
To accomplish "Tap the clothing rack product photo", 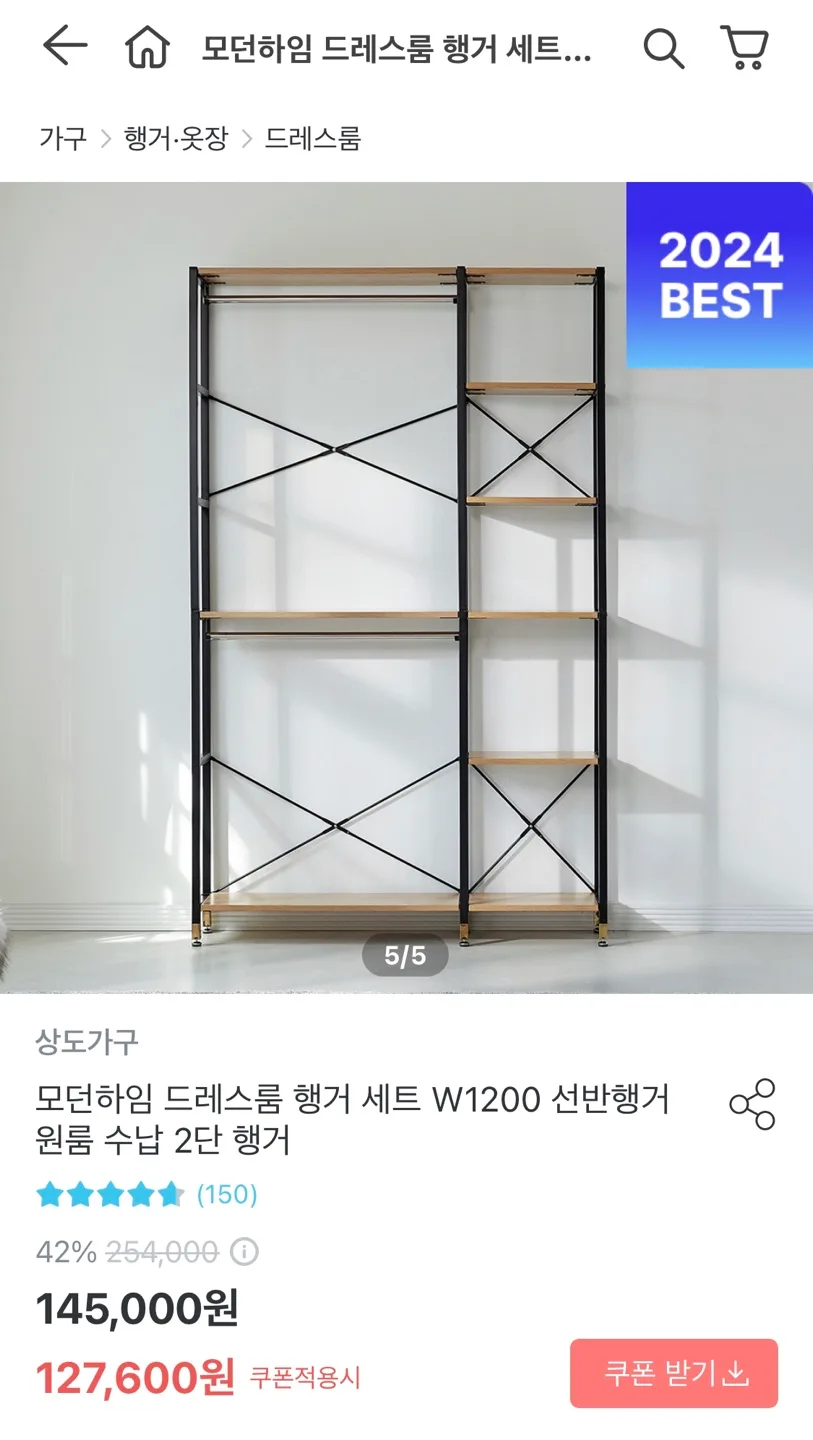I will click(400, 590).
